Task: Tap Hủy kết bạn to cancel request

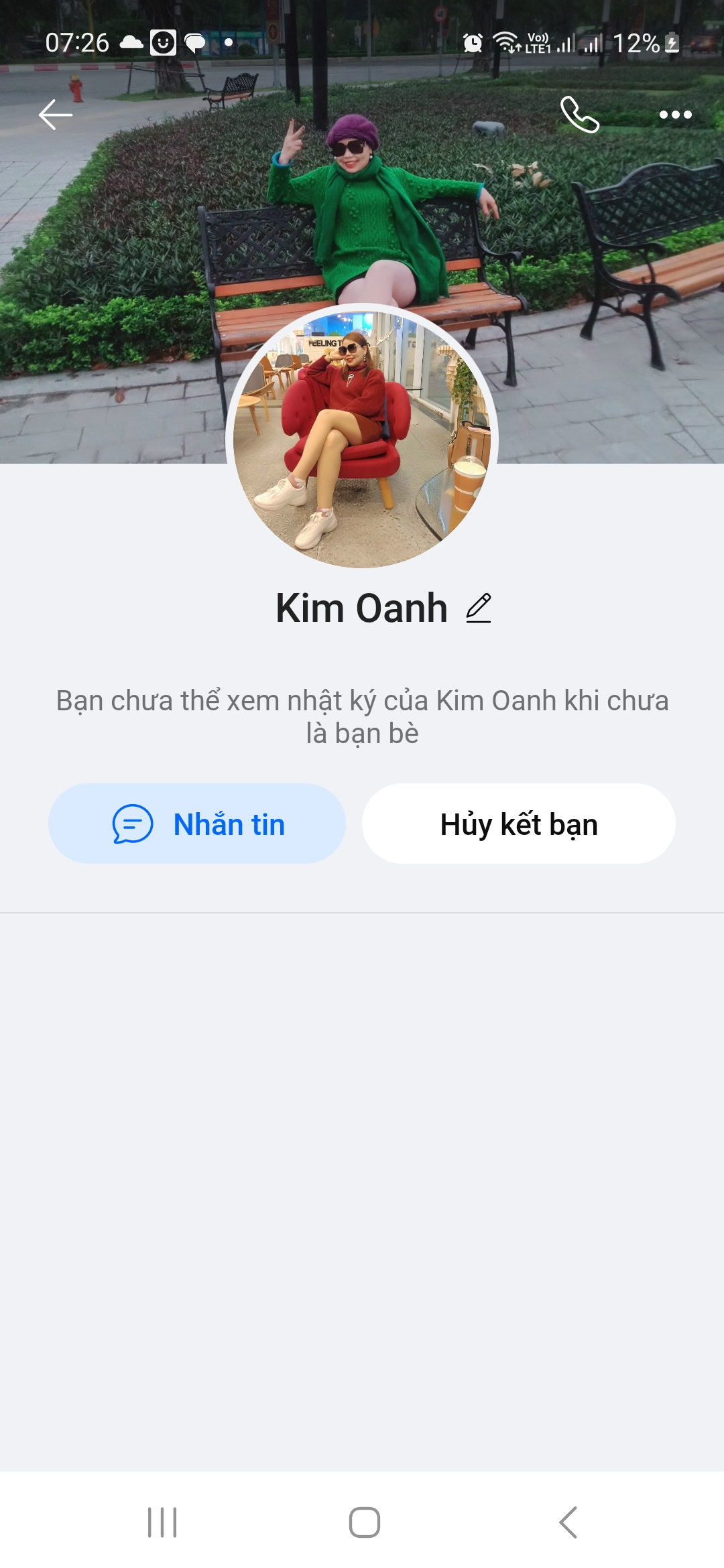Action: (518, 824)
